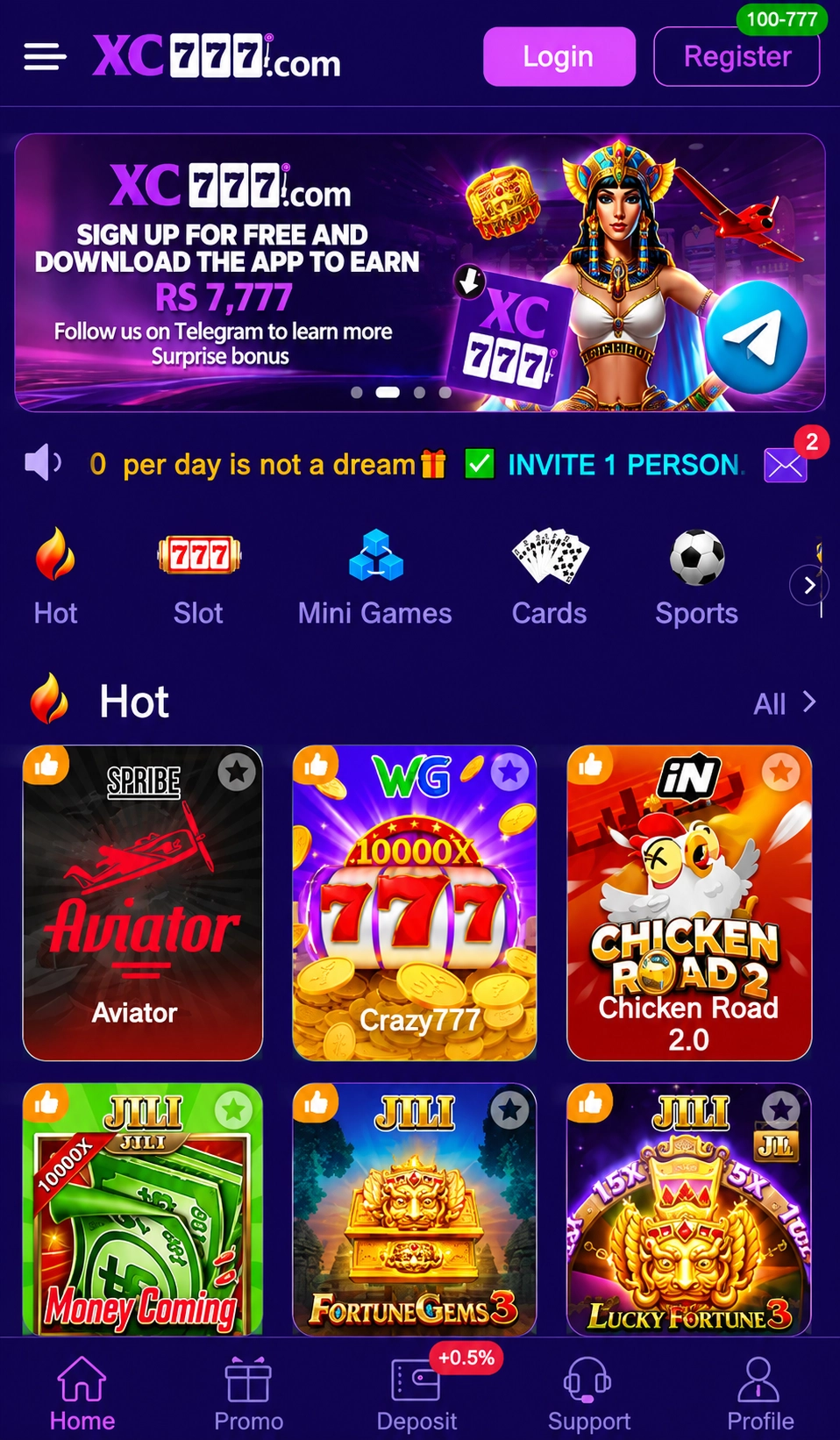This screenshot has width=840, height=1440.
Task: Open the Money Coming game
Action: pos(143,1209)
